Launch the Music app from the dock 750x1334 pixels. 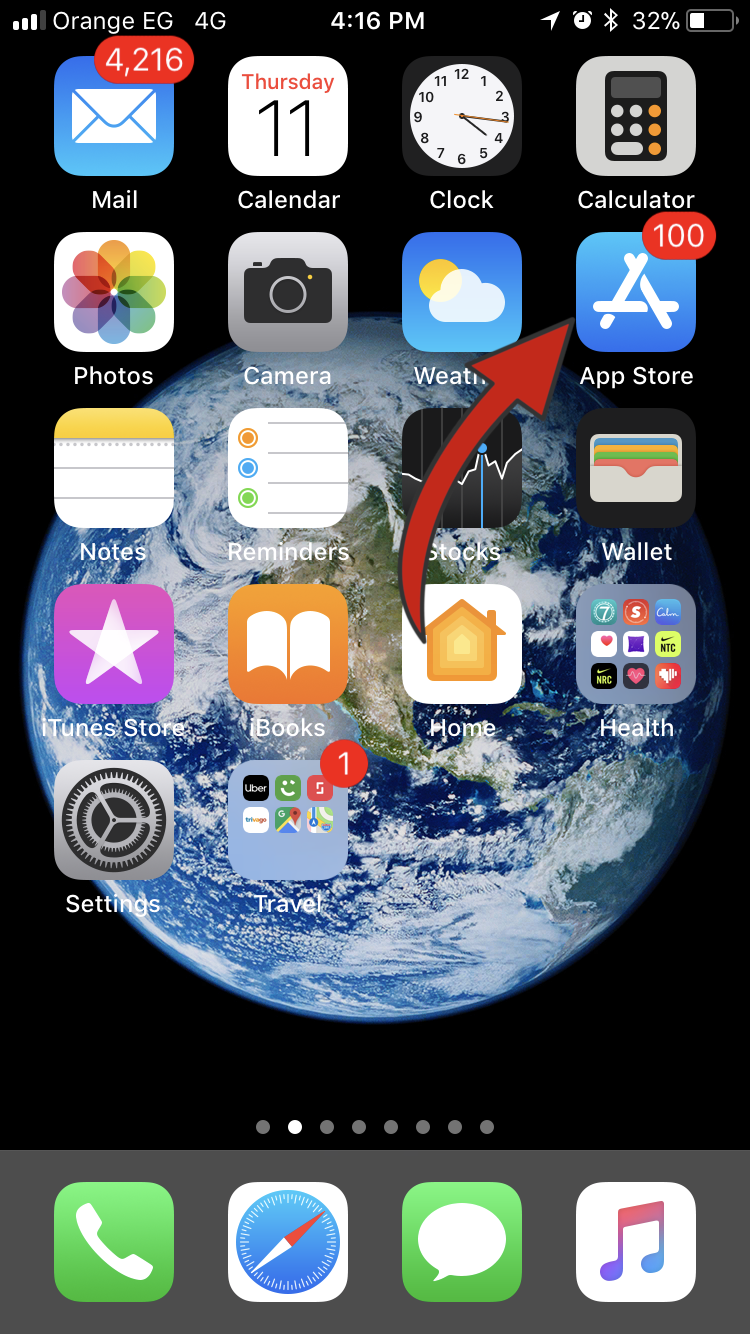coord(636,1242)
